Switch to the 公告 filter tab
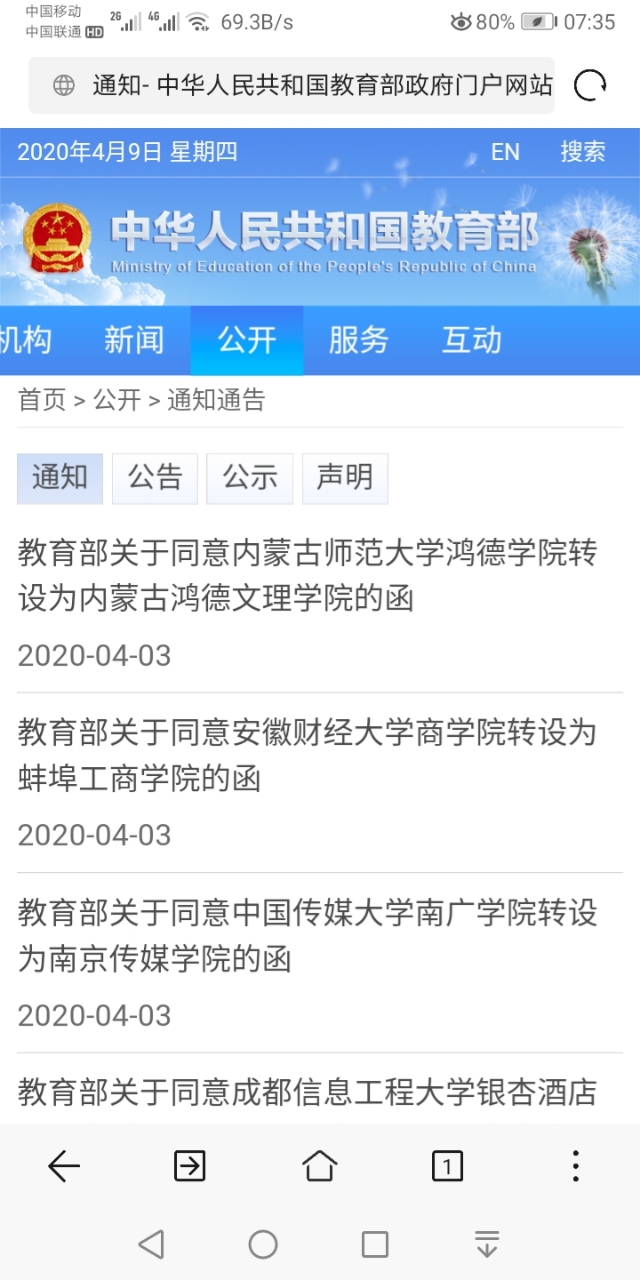Screen dimensions: 640x1280 (155, 478)
